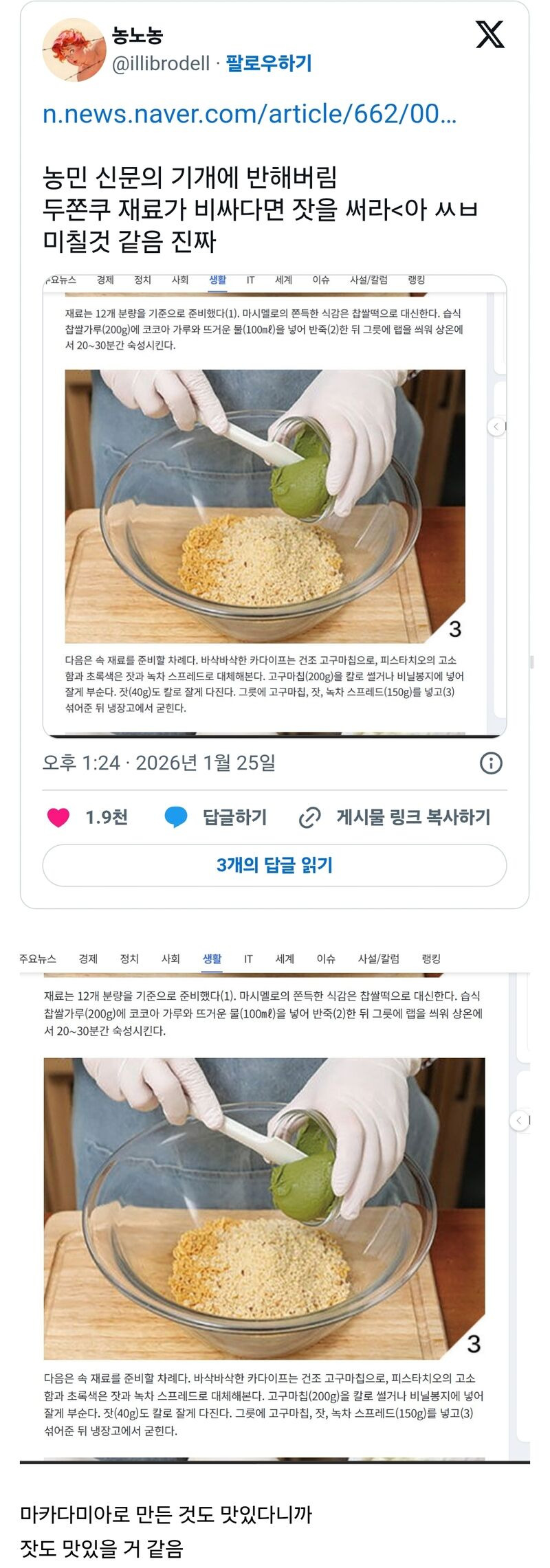Open the image attached to the tweet

[x=274, y=506]
